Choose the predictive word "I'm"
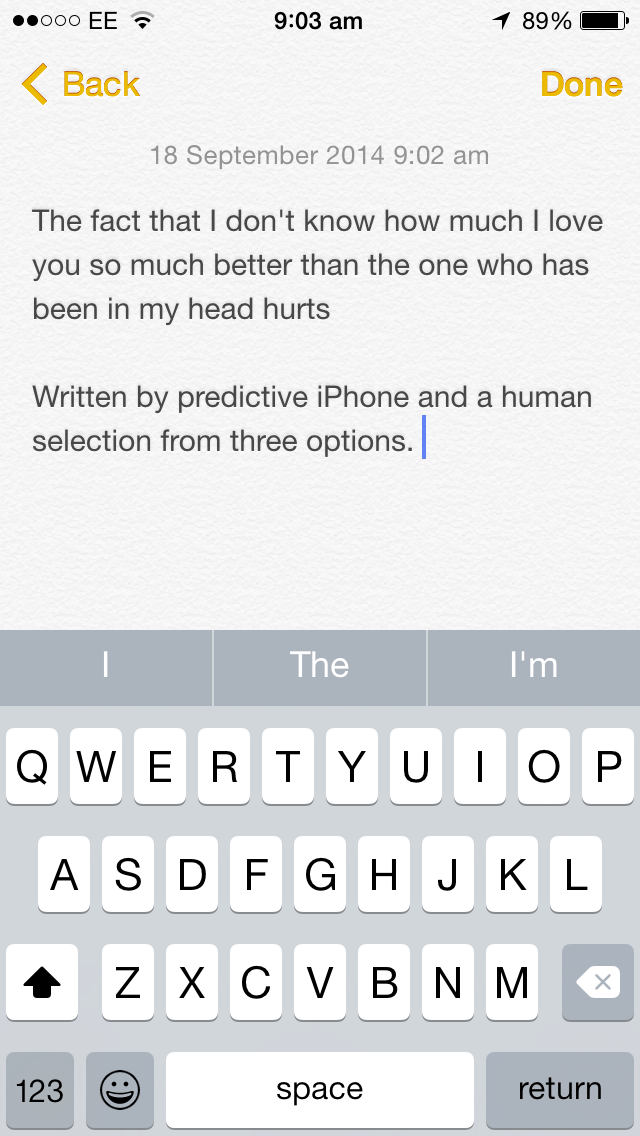The image size is (640, 1136). (x=533, y=666)
